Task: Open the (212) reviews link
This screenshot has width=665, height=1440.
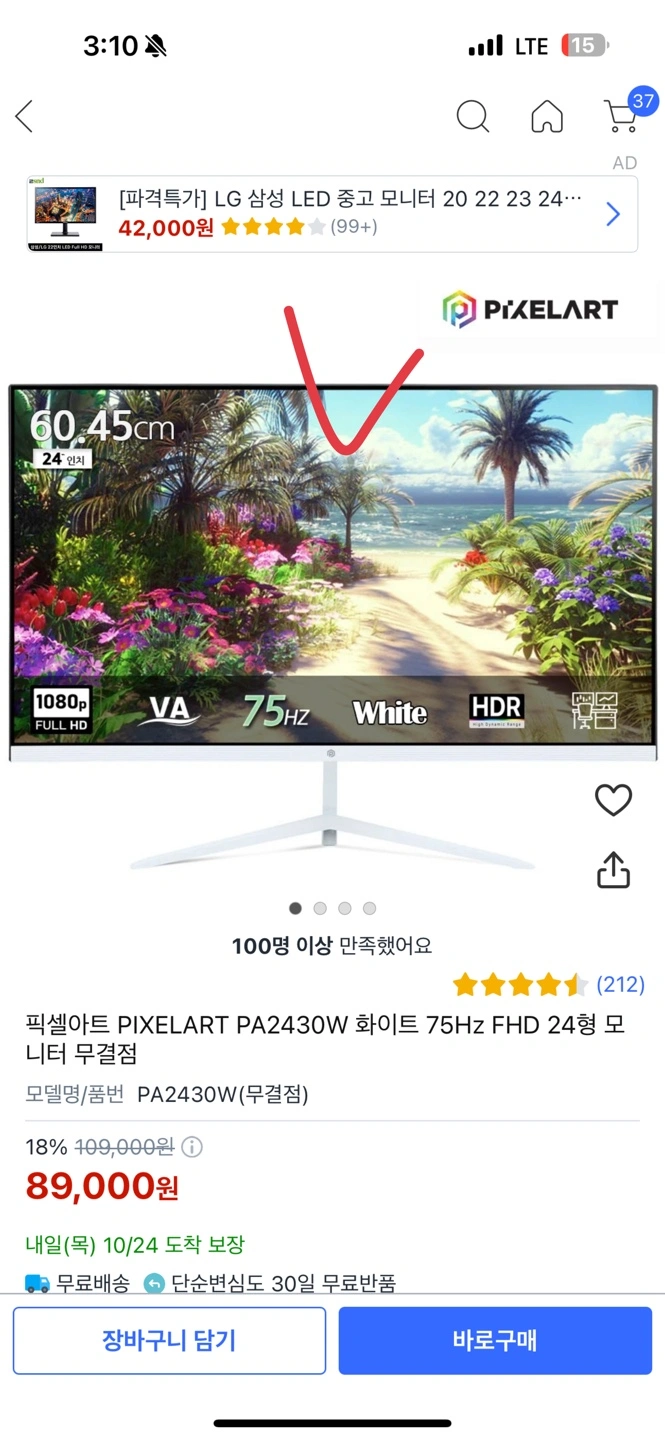Action: pyautogui.click(x=620, y=985)
